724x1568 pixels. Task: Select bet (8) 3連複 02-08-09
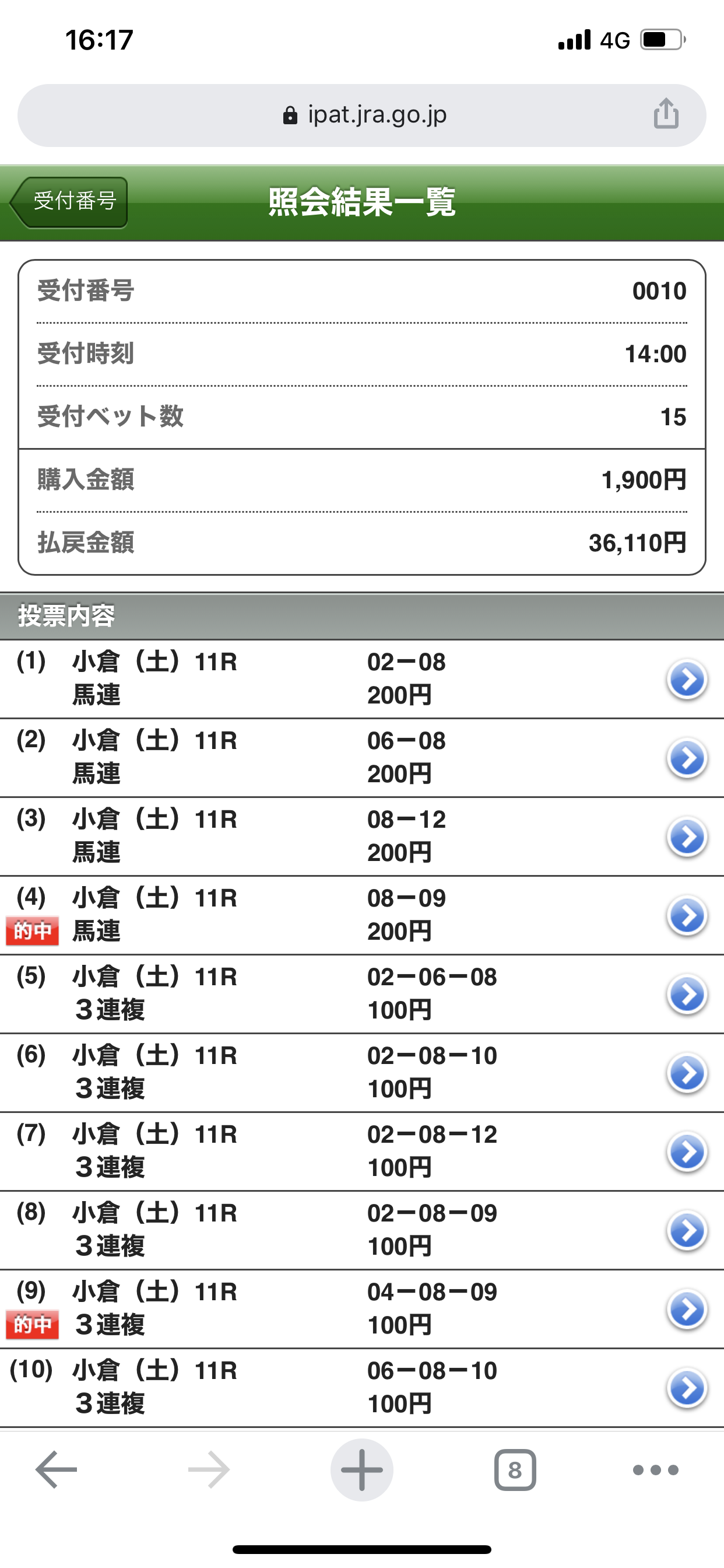point(687,1230)
